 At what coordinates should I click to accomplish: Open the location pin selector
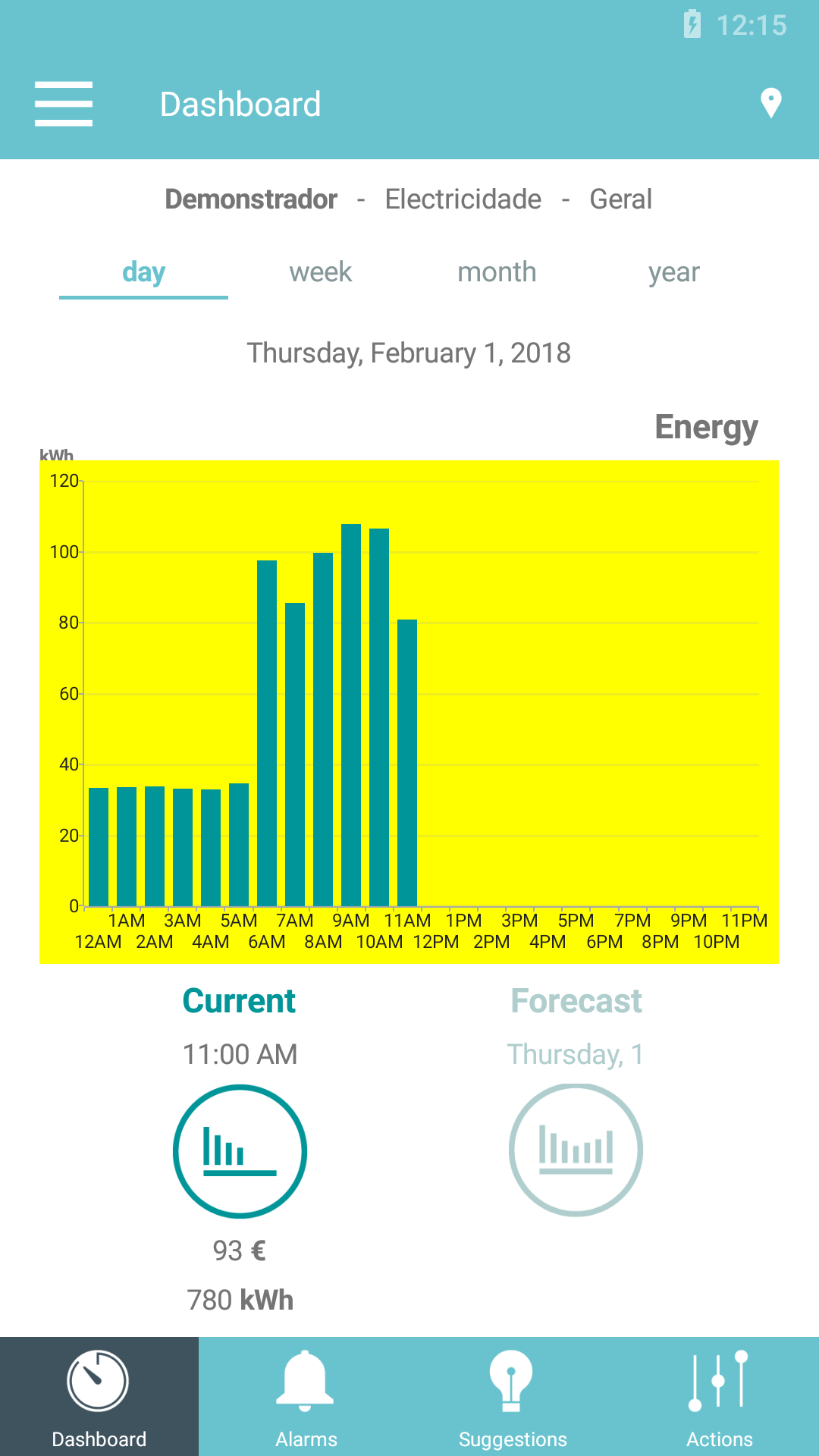coord(770,104)
